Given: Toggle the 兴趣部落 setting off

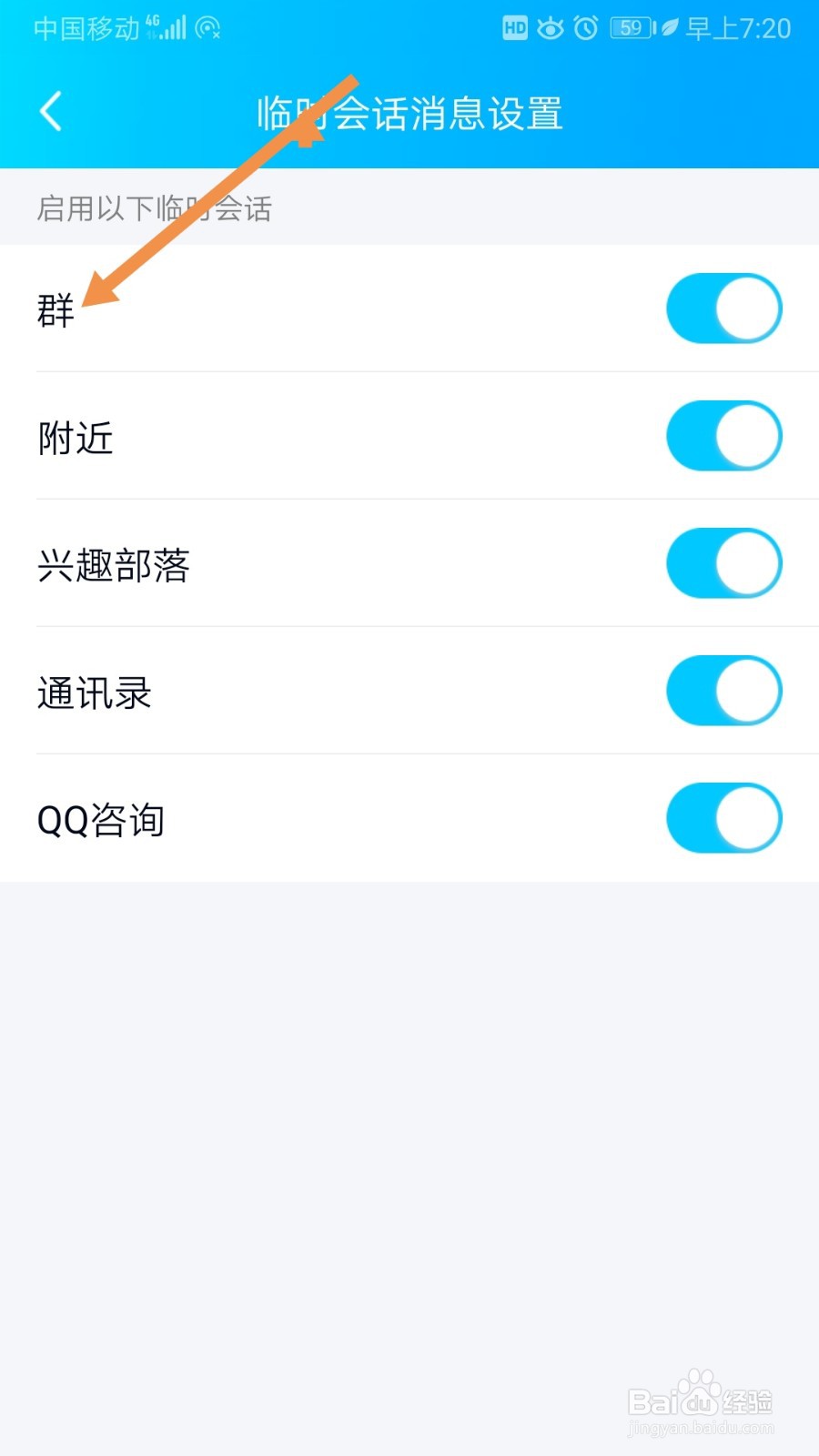Looking at the screenshot, I should point(723,563).
